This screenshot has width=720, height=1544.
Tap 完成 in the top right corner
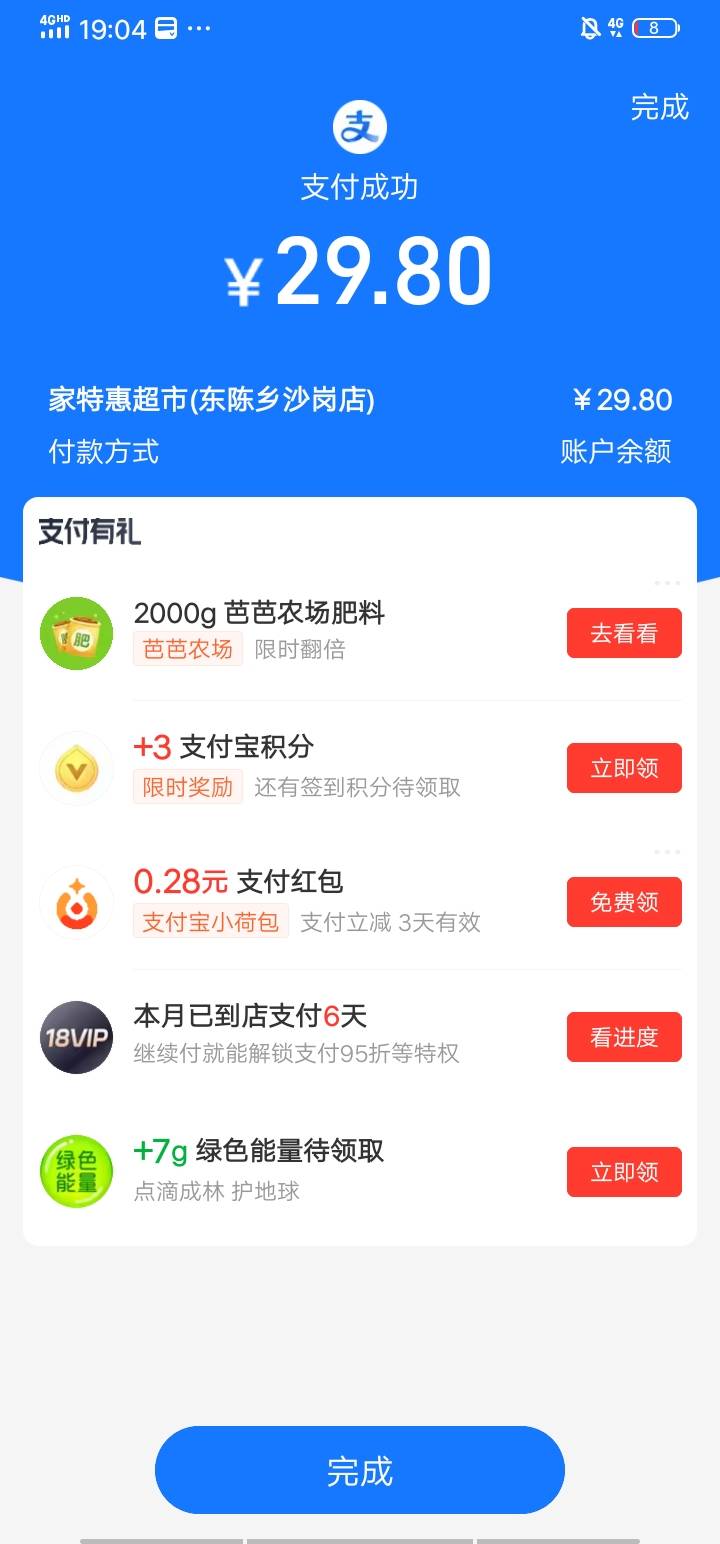click(x=659, y=107)
